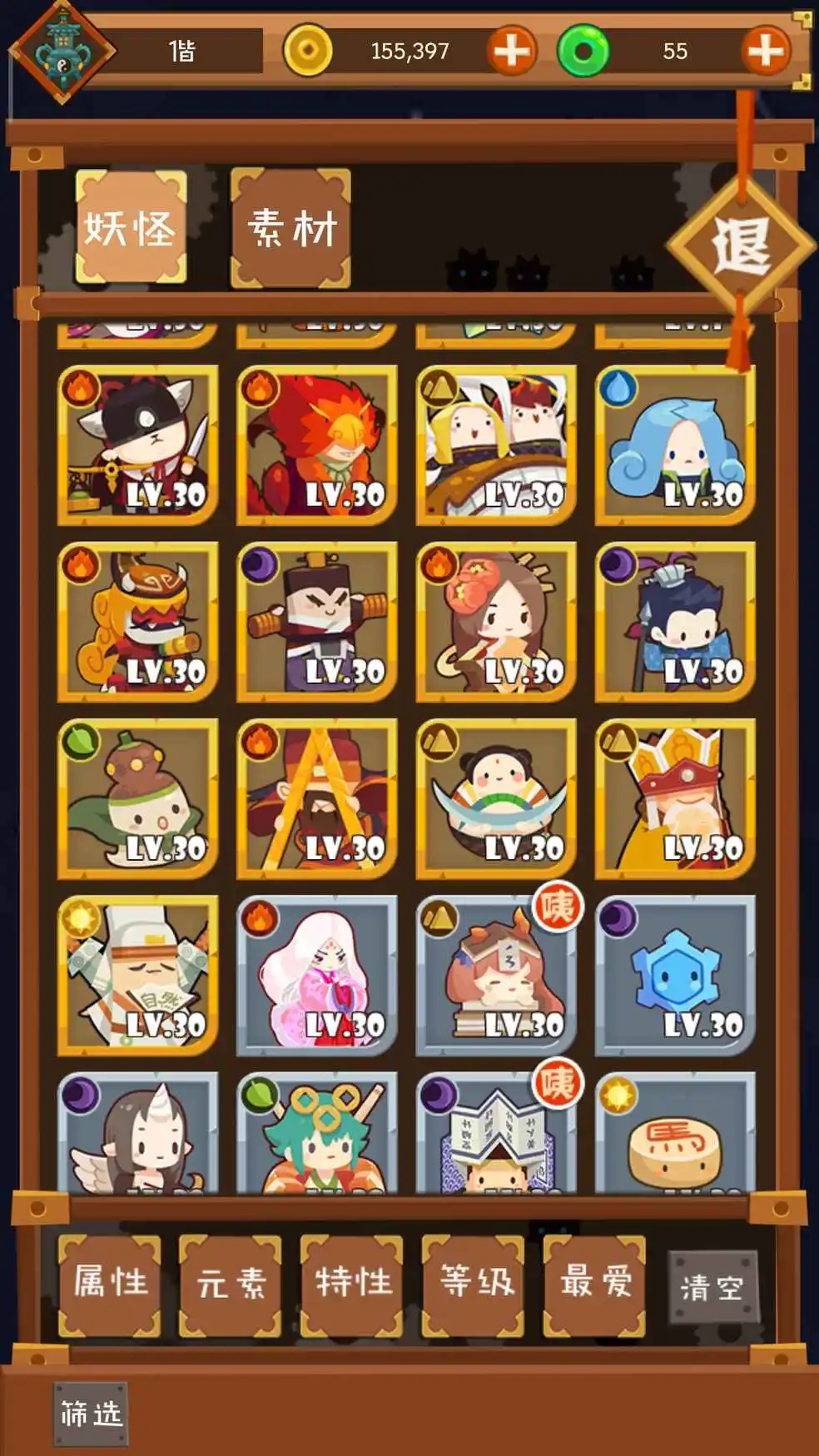
Task: Select the blue-haired water monster card
Action: [x=675, y=445]
